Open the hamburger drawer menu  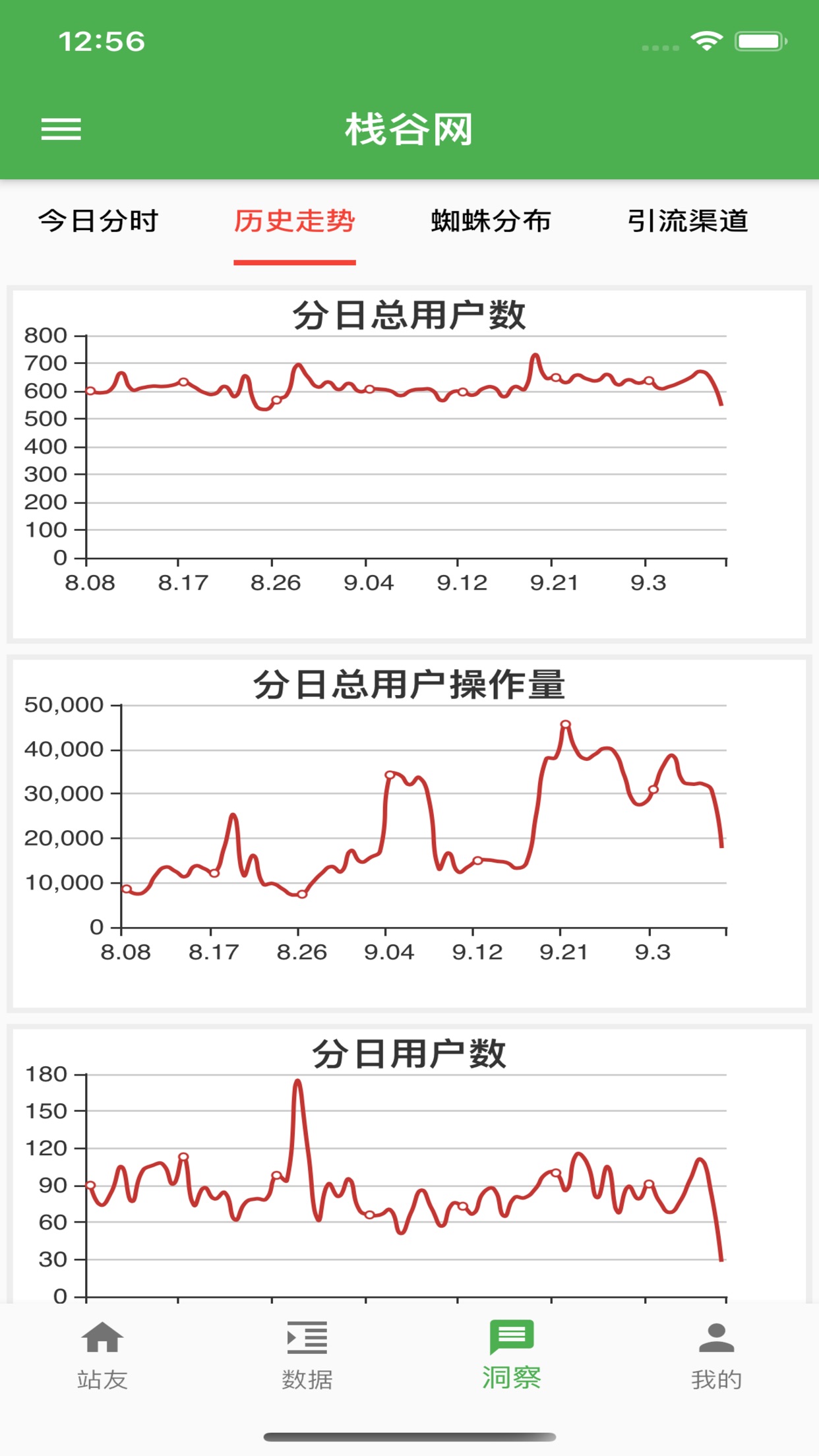[61, 129]
